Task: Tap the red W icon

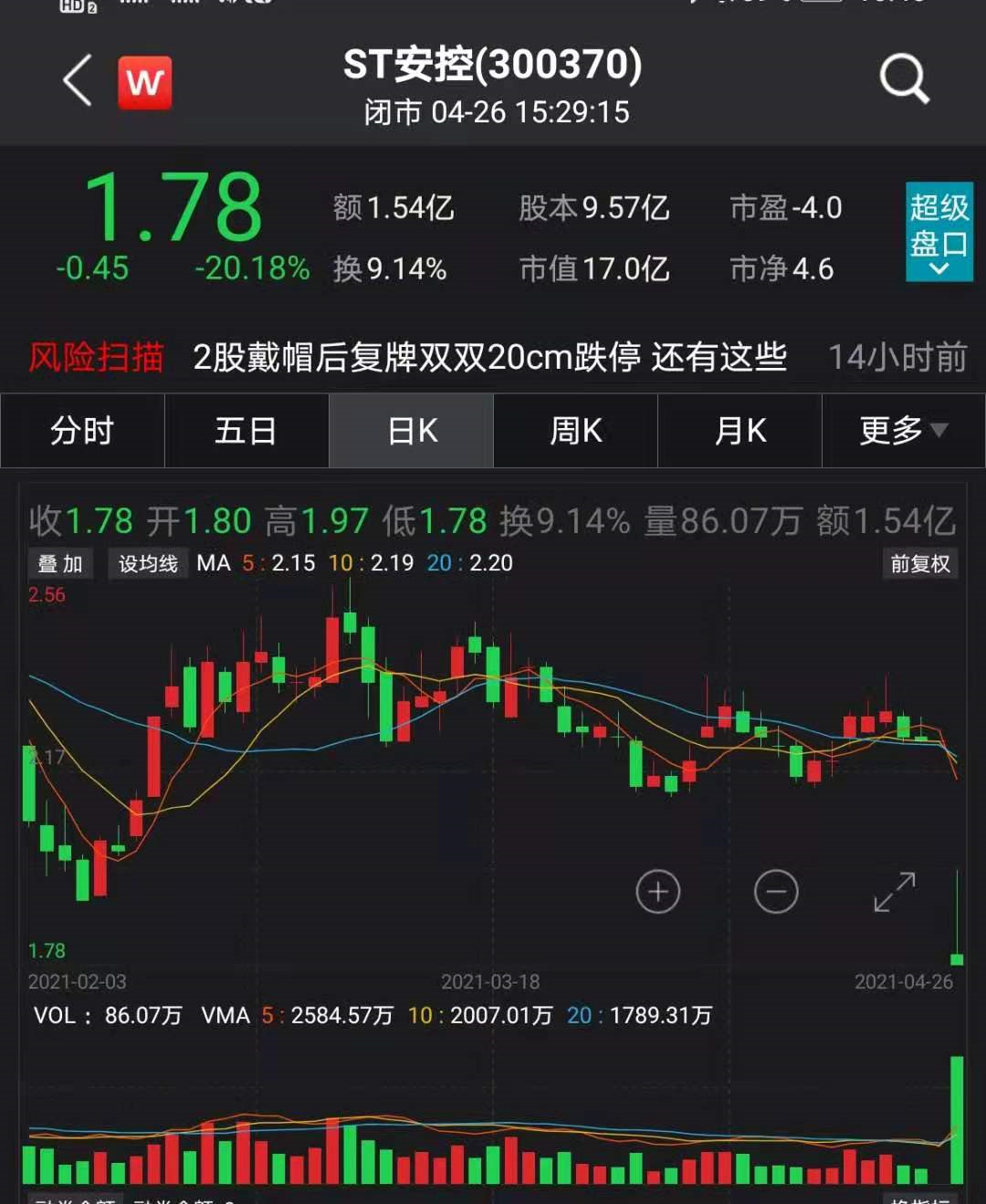Action: click(145, 82)
